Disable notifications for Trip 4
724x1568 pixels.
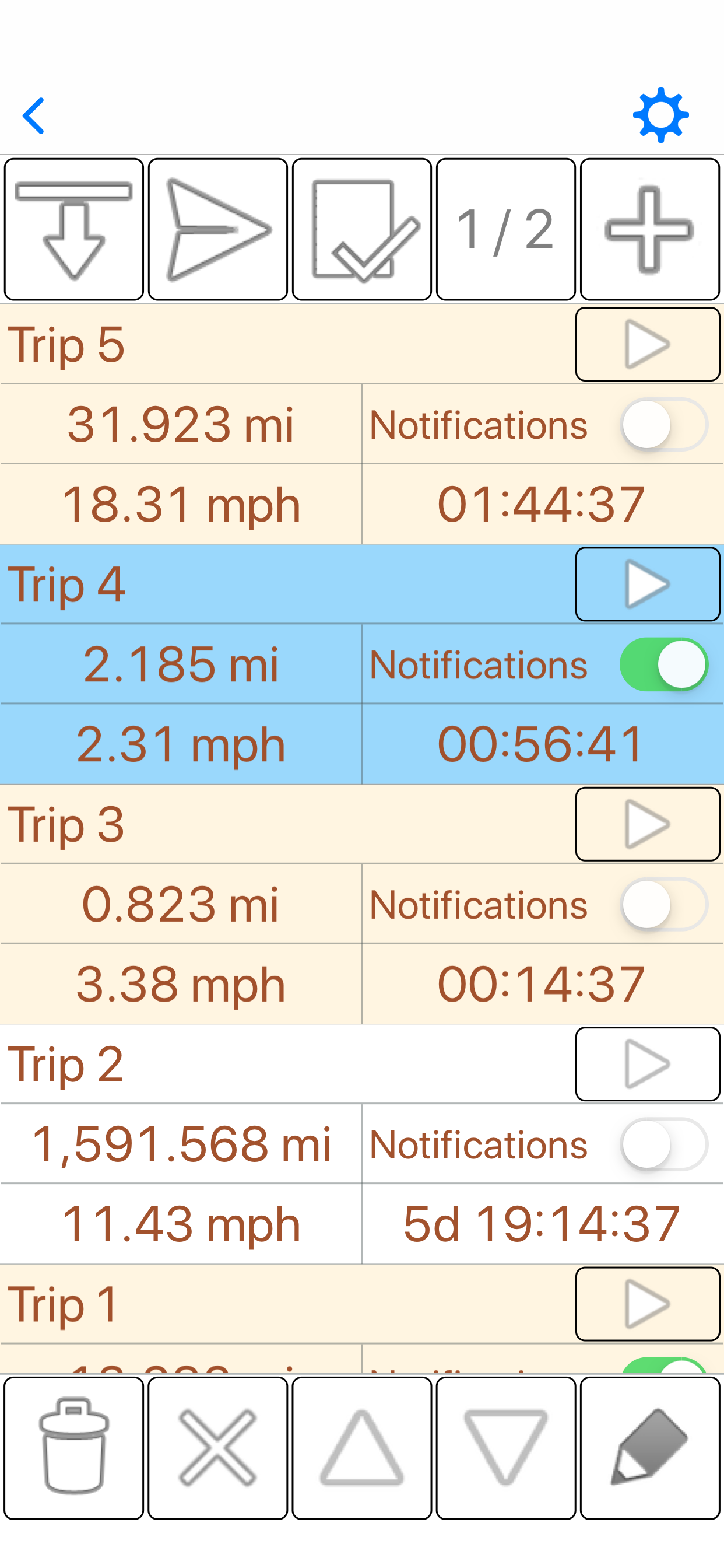point(663,664)
